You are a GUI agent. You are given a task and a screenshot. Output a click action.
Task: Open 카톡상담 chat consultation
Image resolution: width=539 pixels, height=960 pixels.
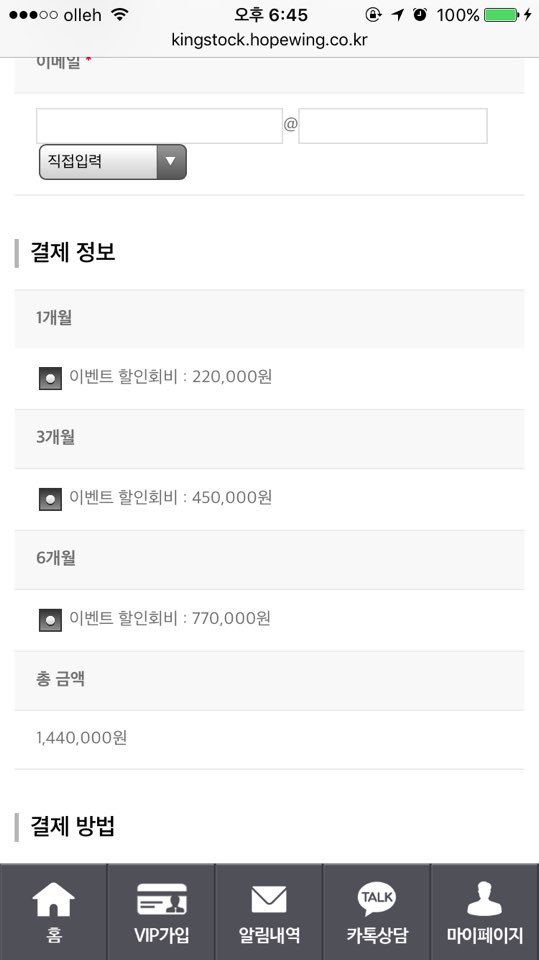[x=377, y=912]
